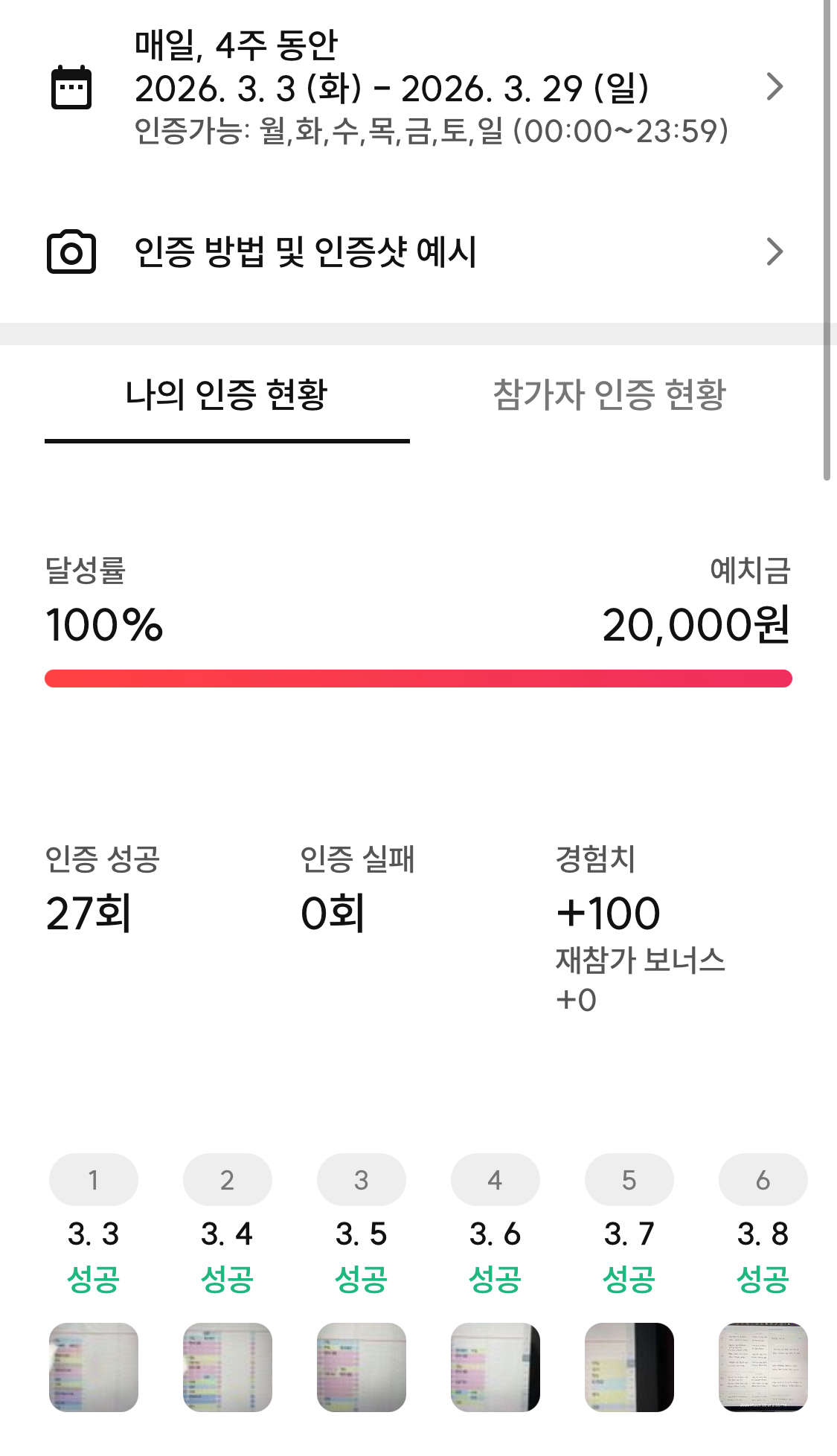Open 인증 방법 및 인증샷 예시
The image size is (837, 1456).
pyautogui.click(x=418, y=251)
